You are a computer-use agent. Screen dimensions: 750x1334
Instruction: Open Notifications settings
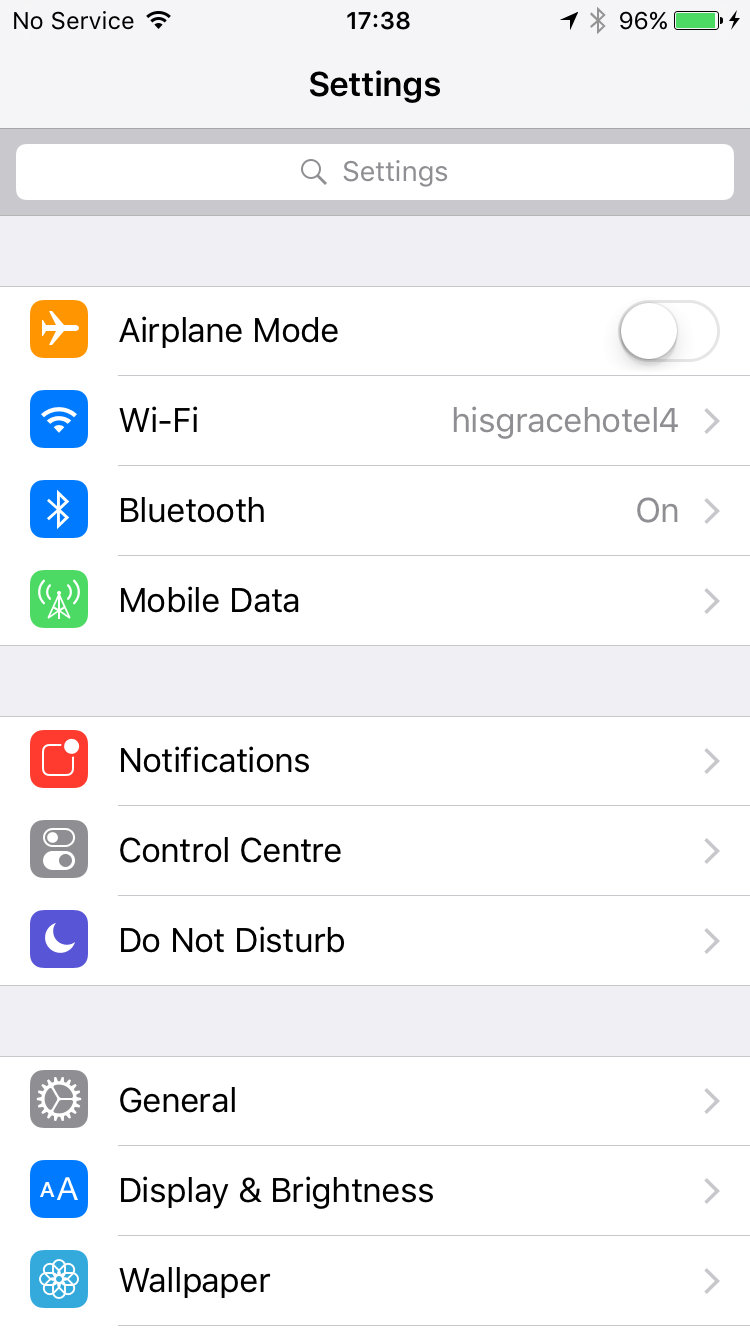pyautogui.click(x=375, y=761)
